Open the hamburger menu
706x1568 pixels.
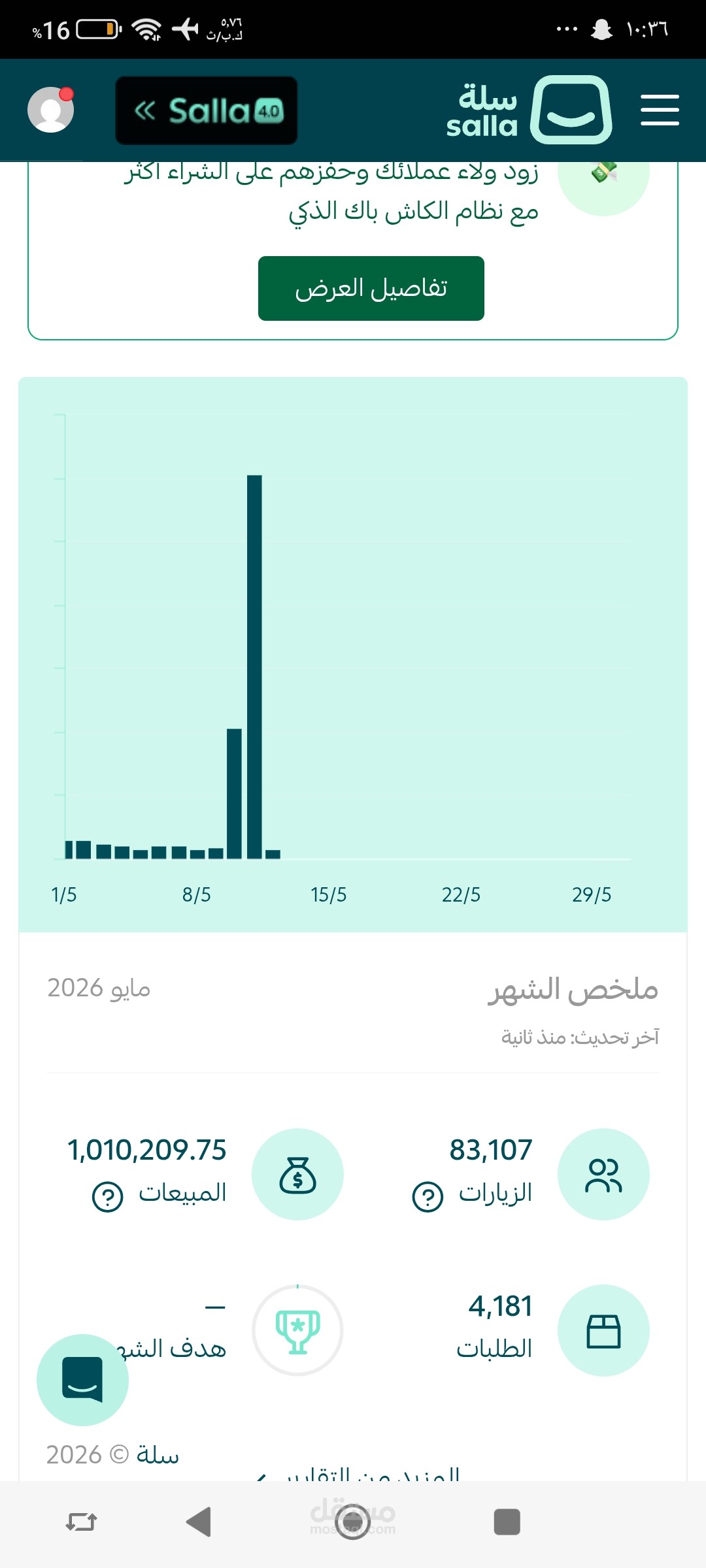660,110
